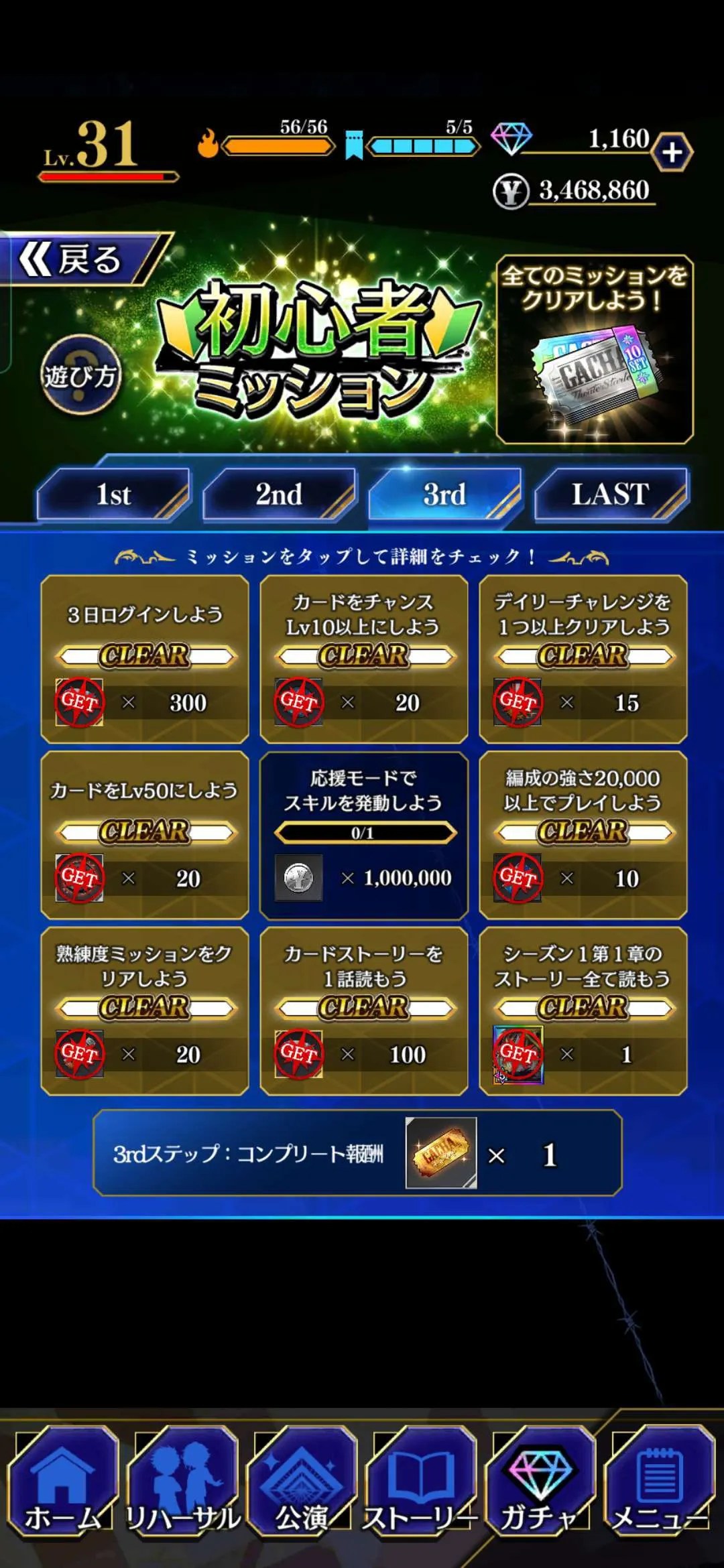Check the カードをチャンスLv10以上にしよう mission

click(363, 659)
